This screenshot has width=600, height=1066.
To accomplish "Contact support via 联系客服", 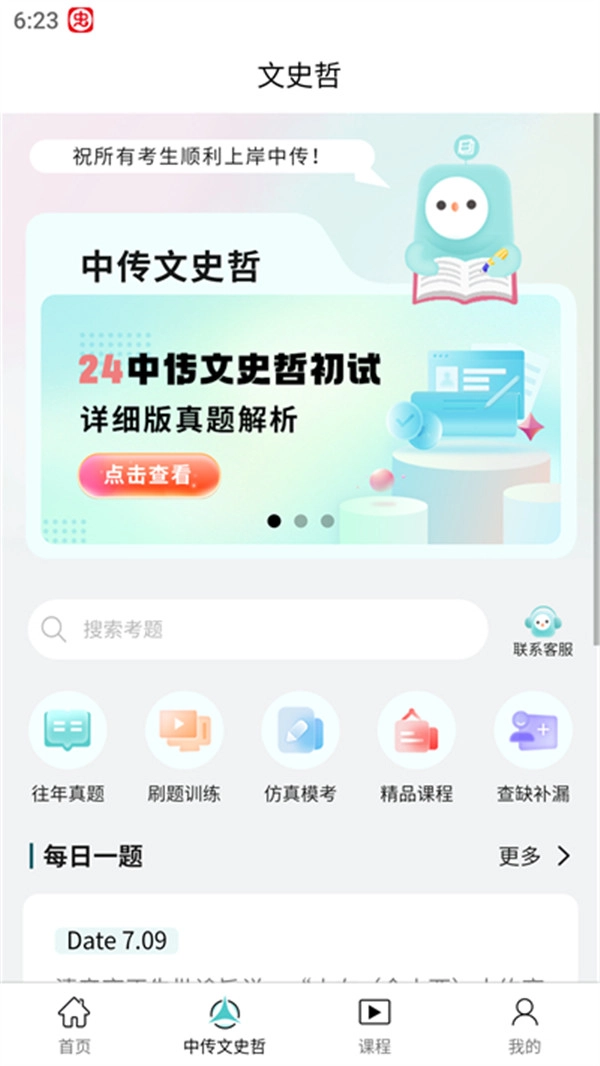I will point(543,631).
